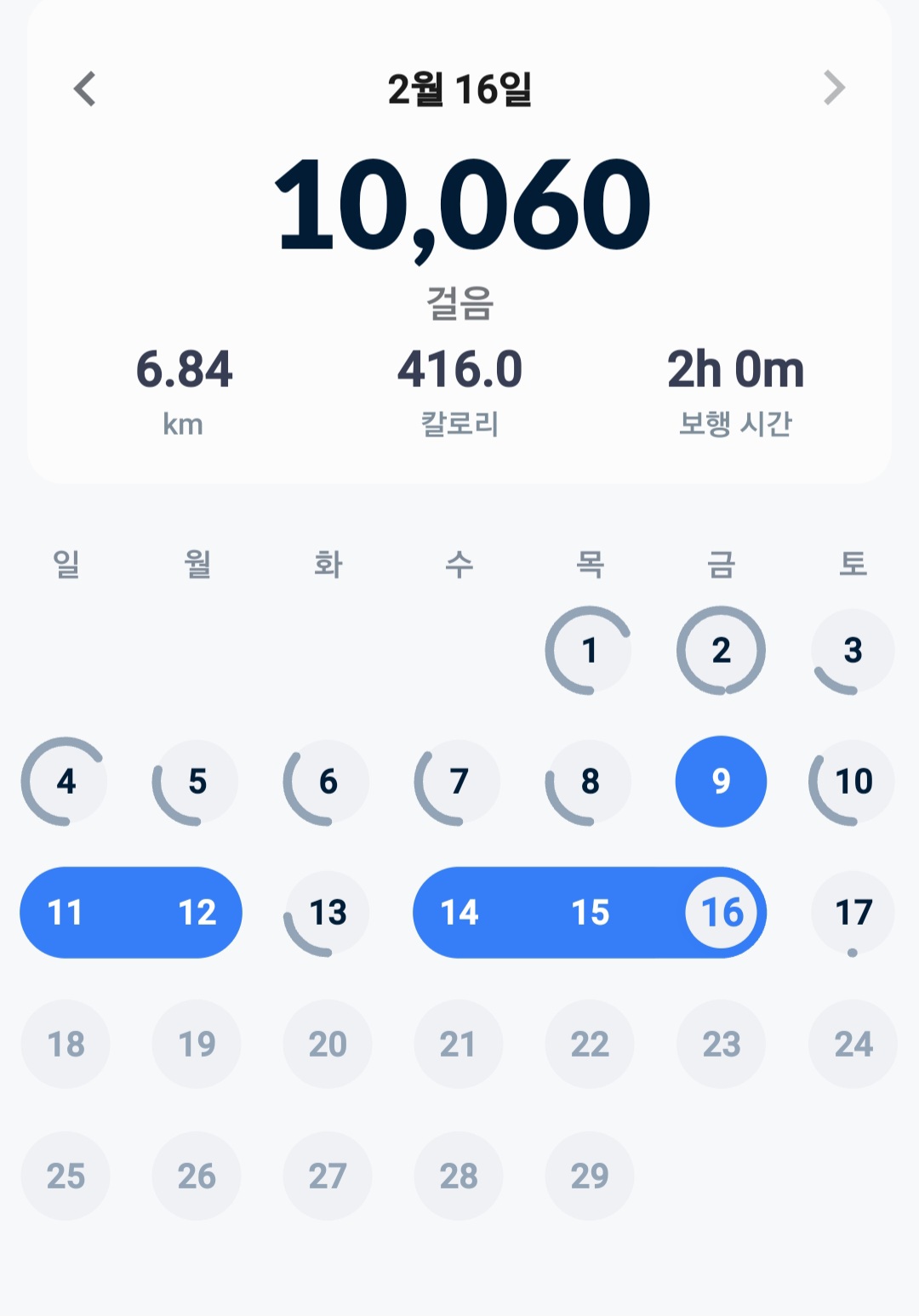919x1316 pixels.
Task: Tap day 7 in the calendar
Action: [459, 782]
